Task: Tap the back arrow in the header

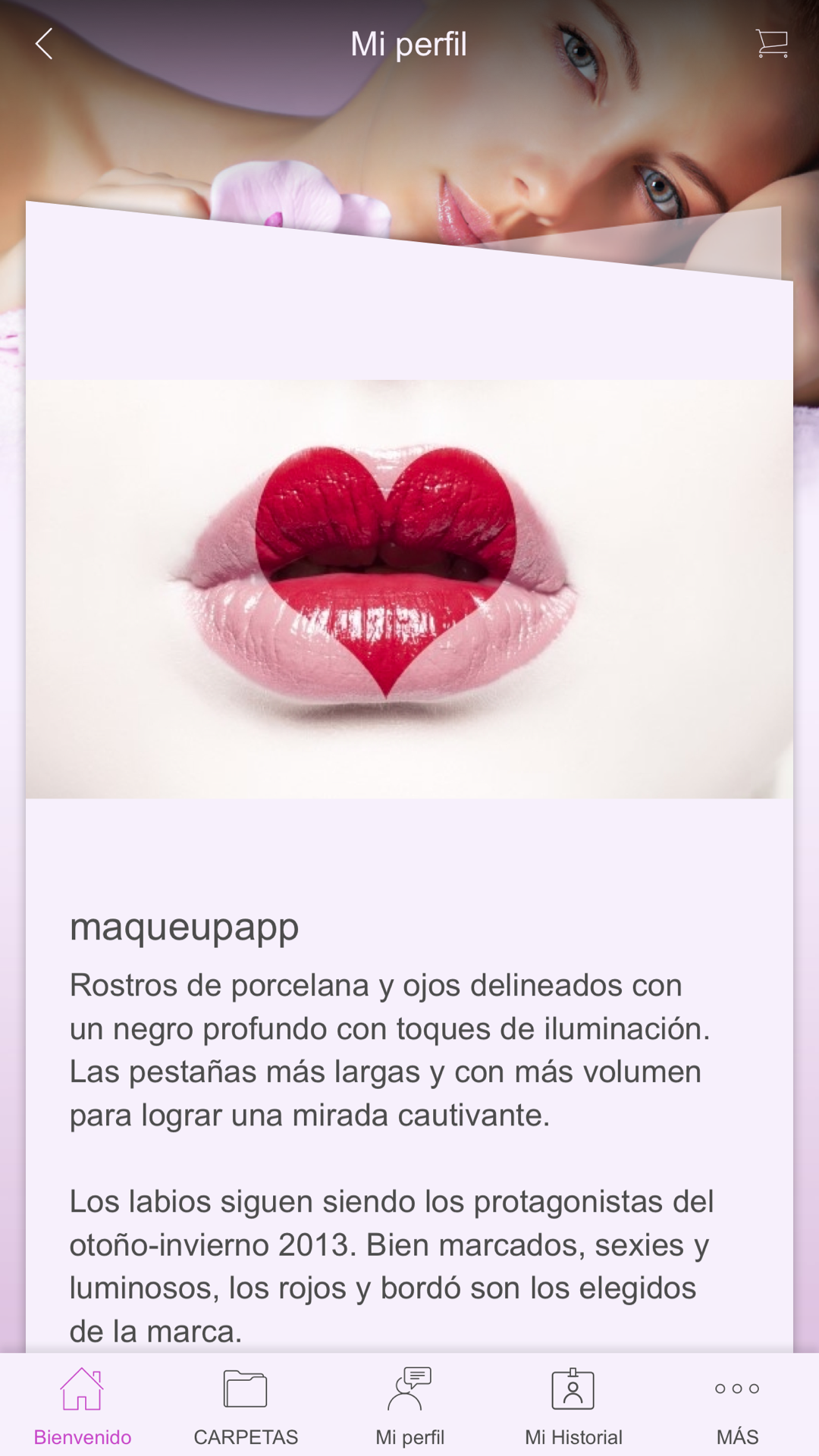Action: pos(45,43)
